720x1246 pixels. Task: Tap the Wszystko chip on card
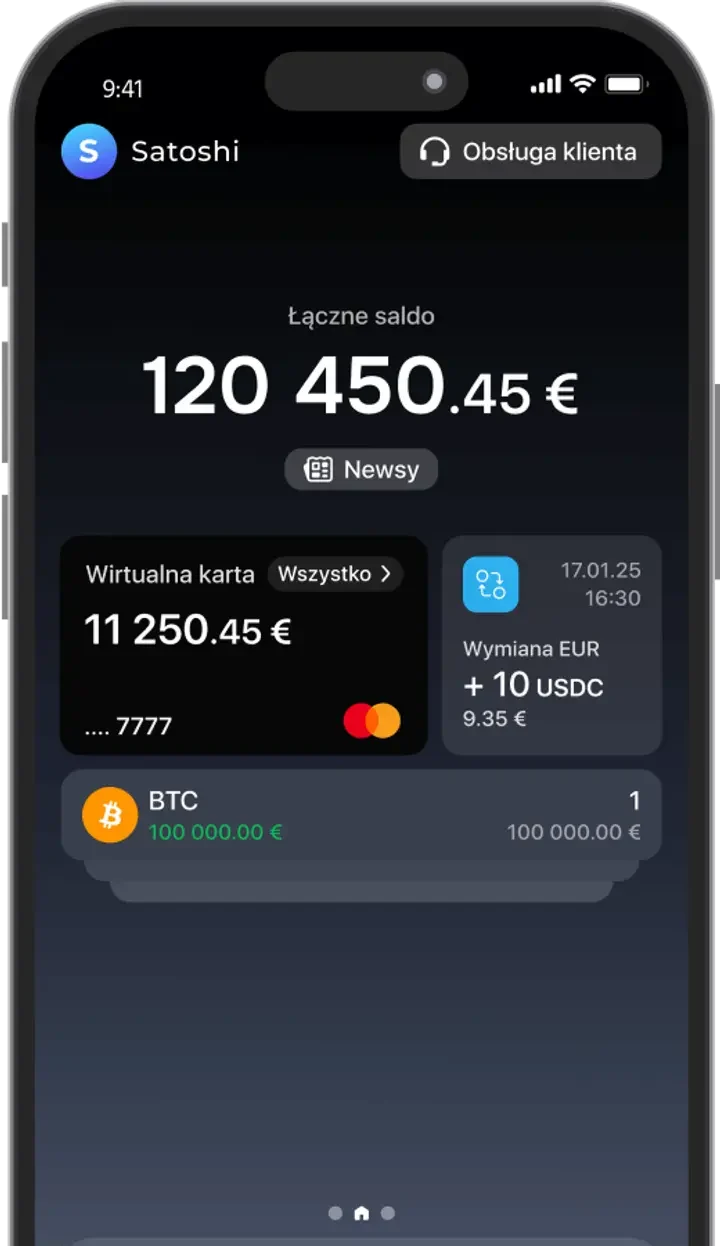point(335,574)
